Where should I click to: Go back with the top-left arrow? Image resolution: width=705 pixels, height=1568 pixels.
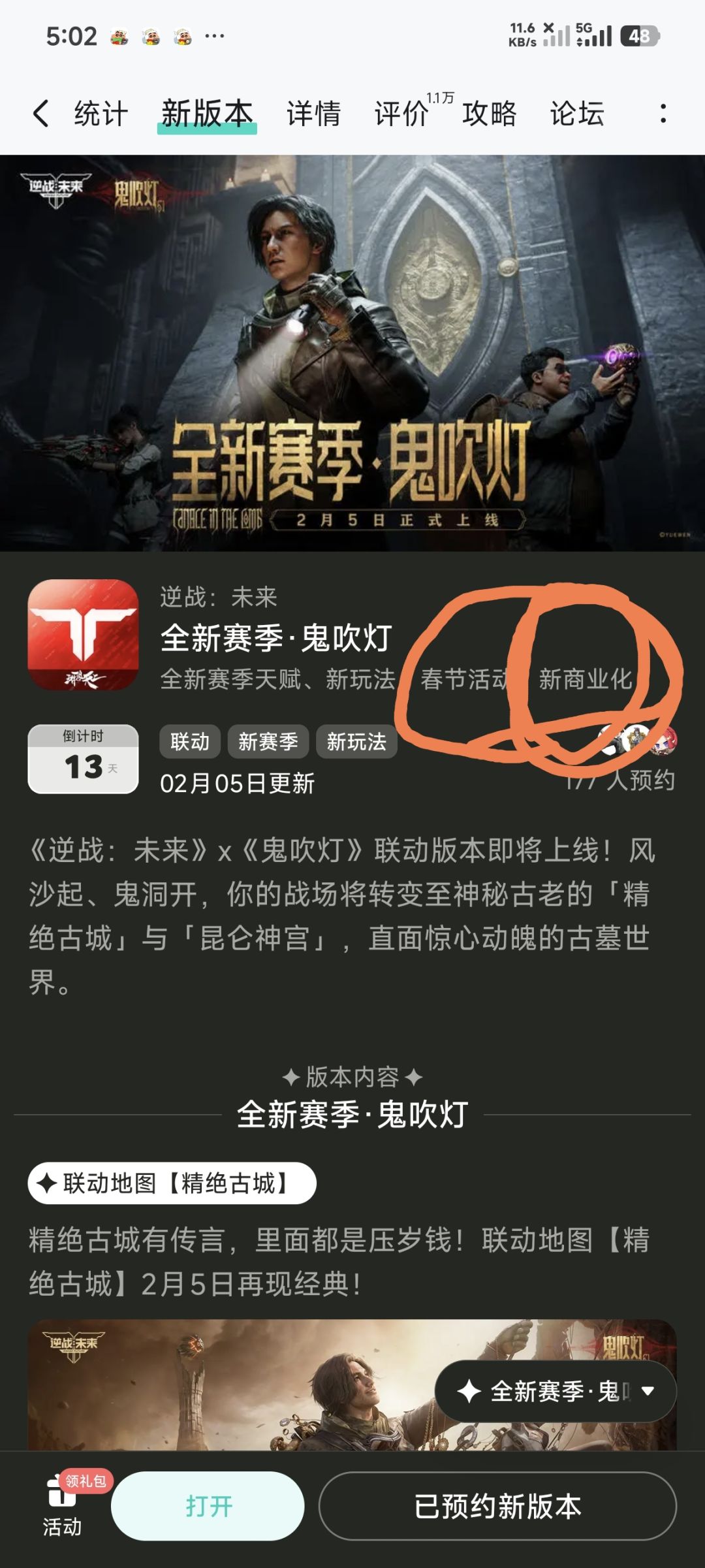tap(40, 113)
